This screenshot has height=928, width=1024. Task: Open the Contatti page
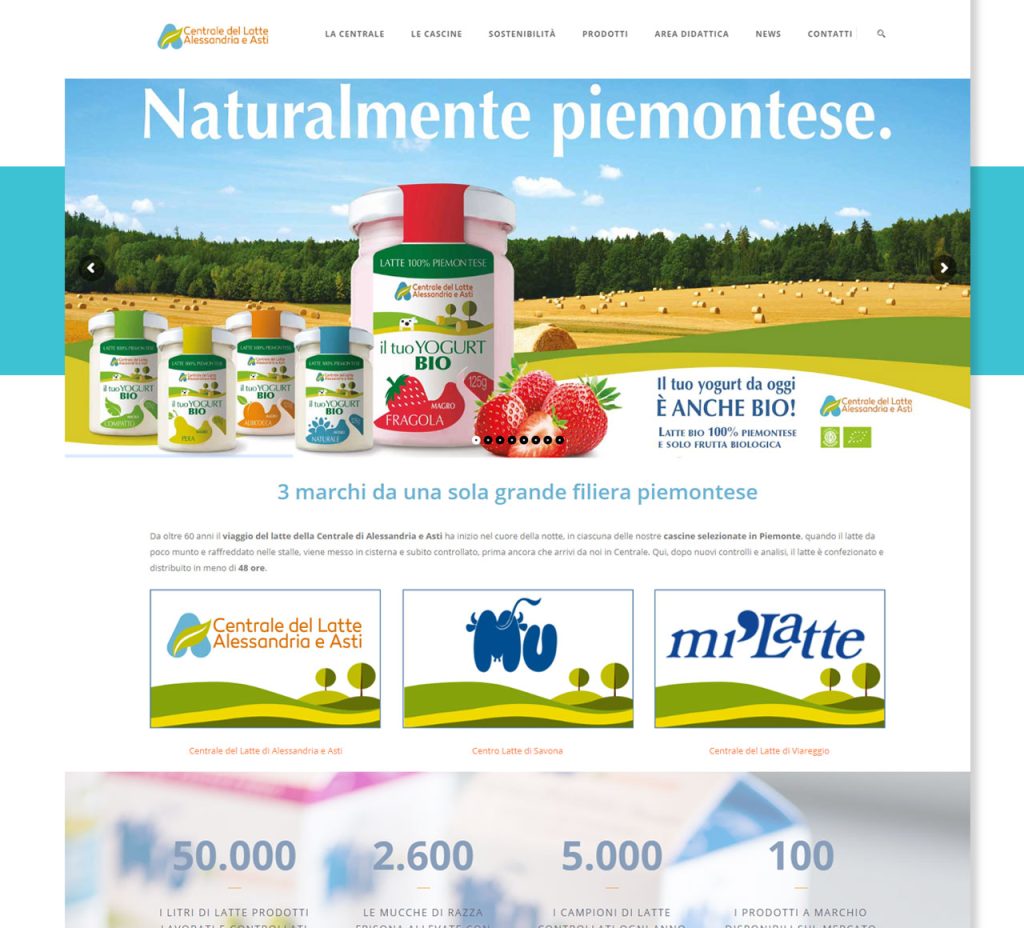(x=830, y=34)
